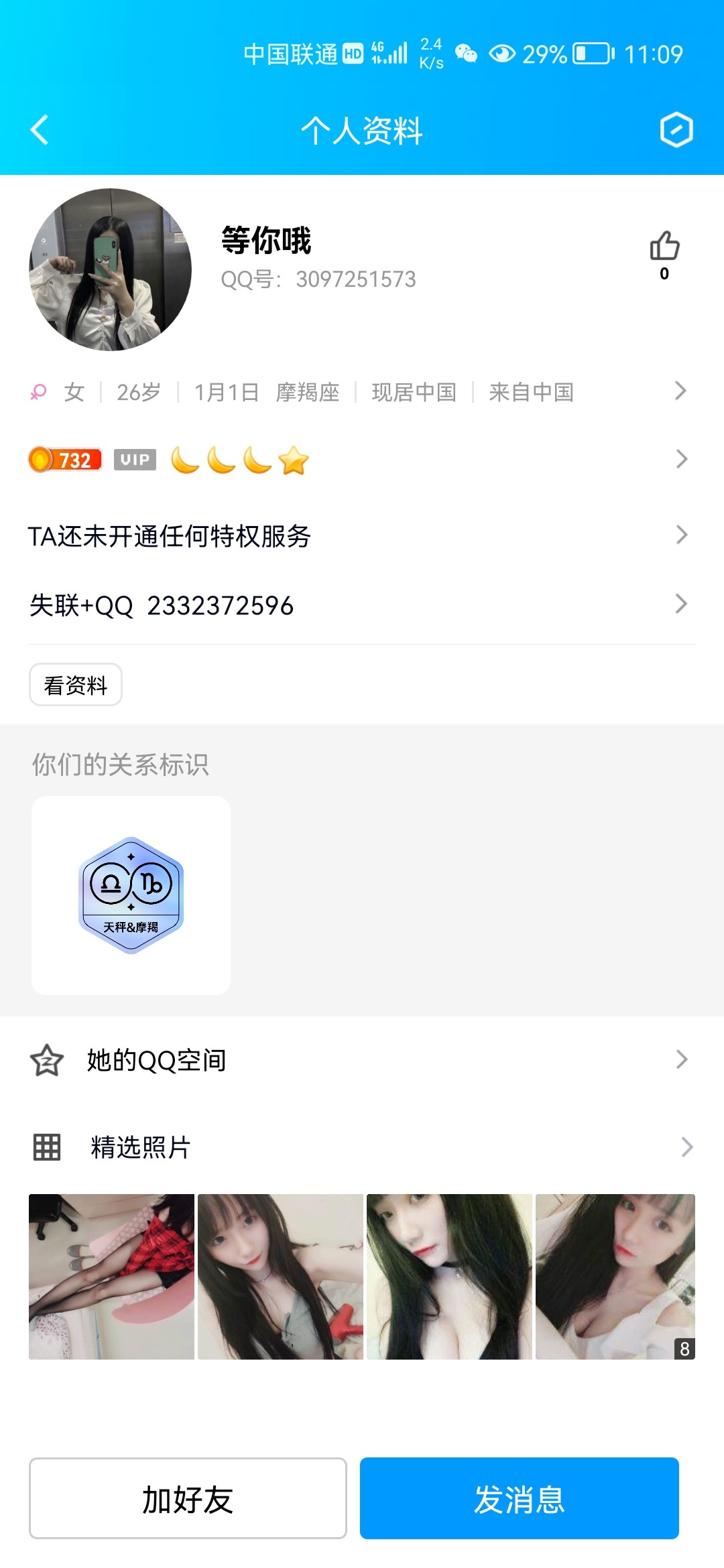Image resolution: width=724 pixels, height=1568 pixels.
Task: Give a thumbs-up like on the profile
Action: pos(664,248)
